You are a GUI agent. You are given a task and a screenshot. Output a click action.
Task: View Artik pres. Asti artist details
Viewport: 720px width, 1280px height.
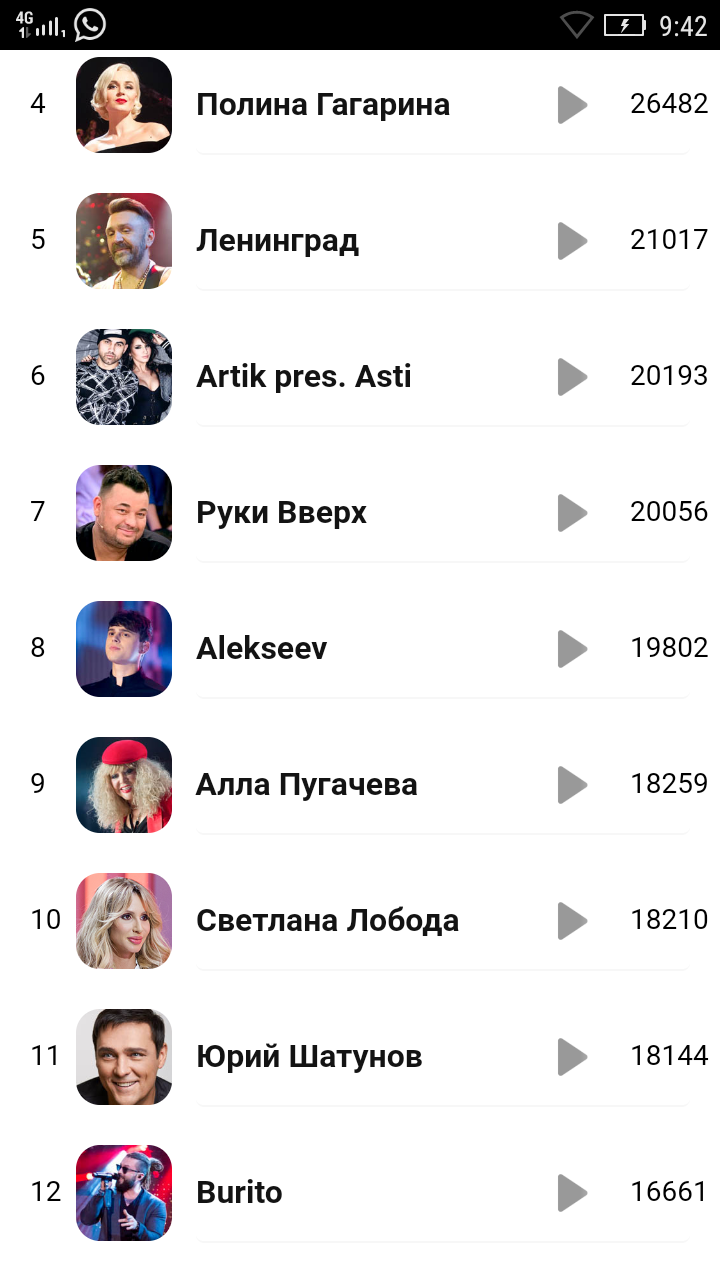303,377
